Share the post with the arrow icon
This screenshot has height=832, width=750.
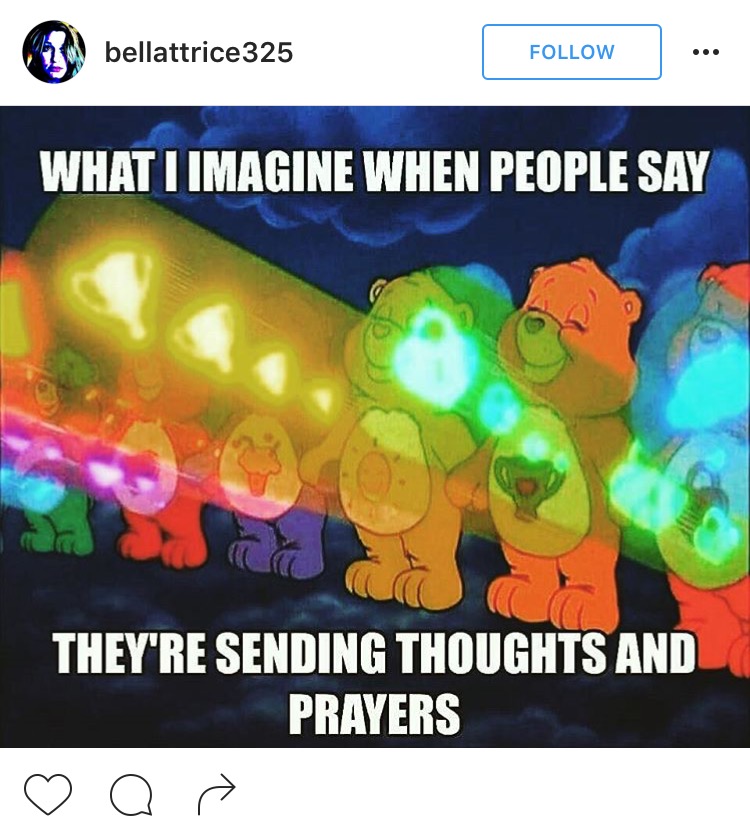coord(216,794)
